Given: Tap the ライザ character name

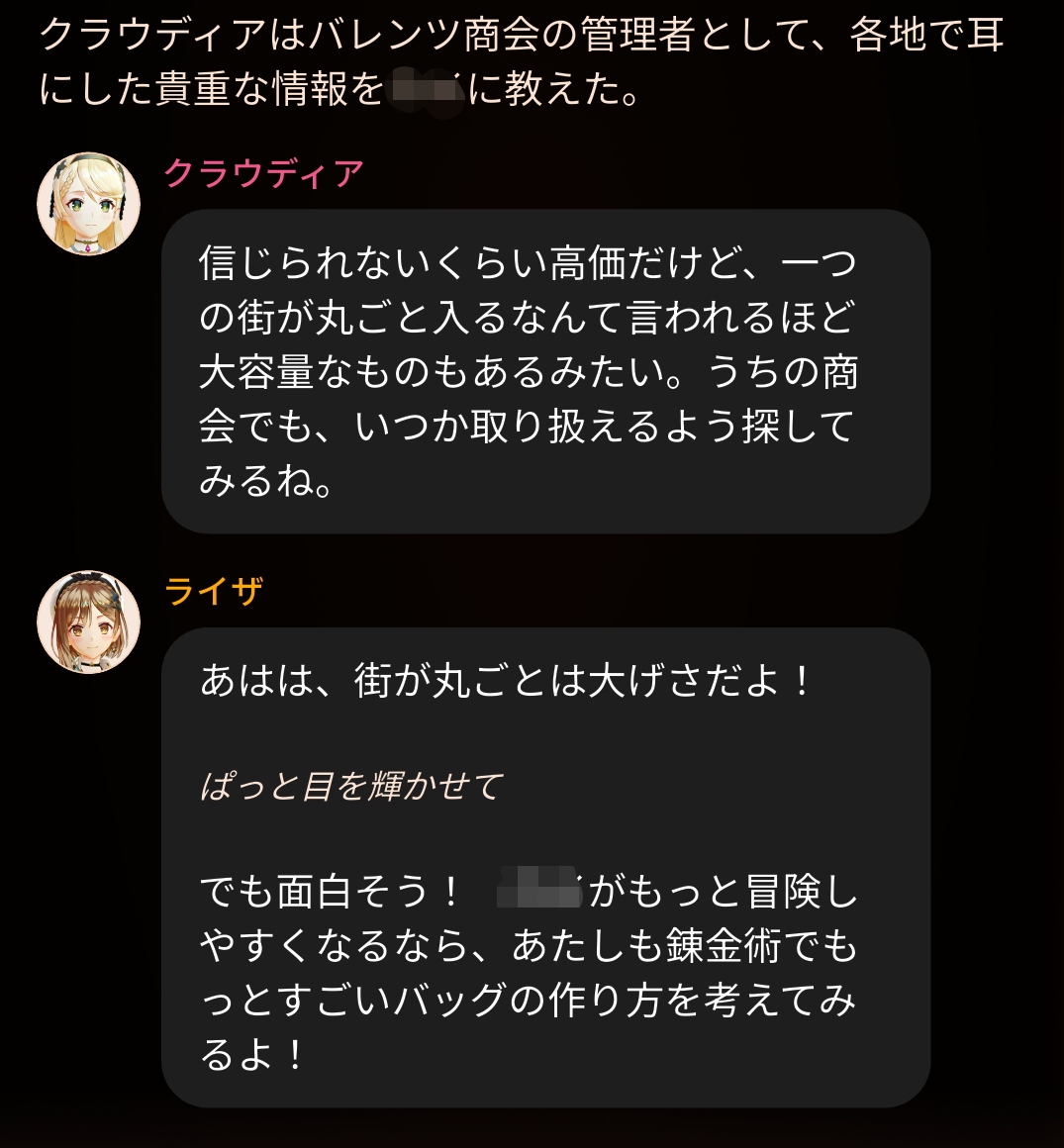Looking at the screenshot, I should [213, 591].
